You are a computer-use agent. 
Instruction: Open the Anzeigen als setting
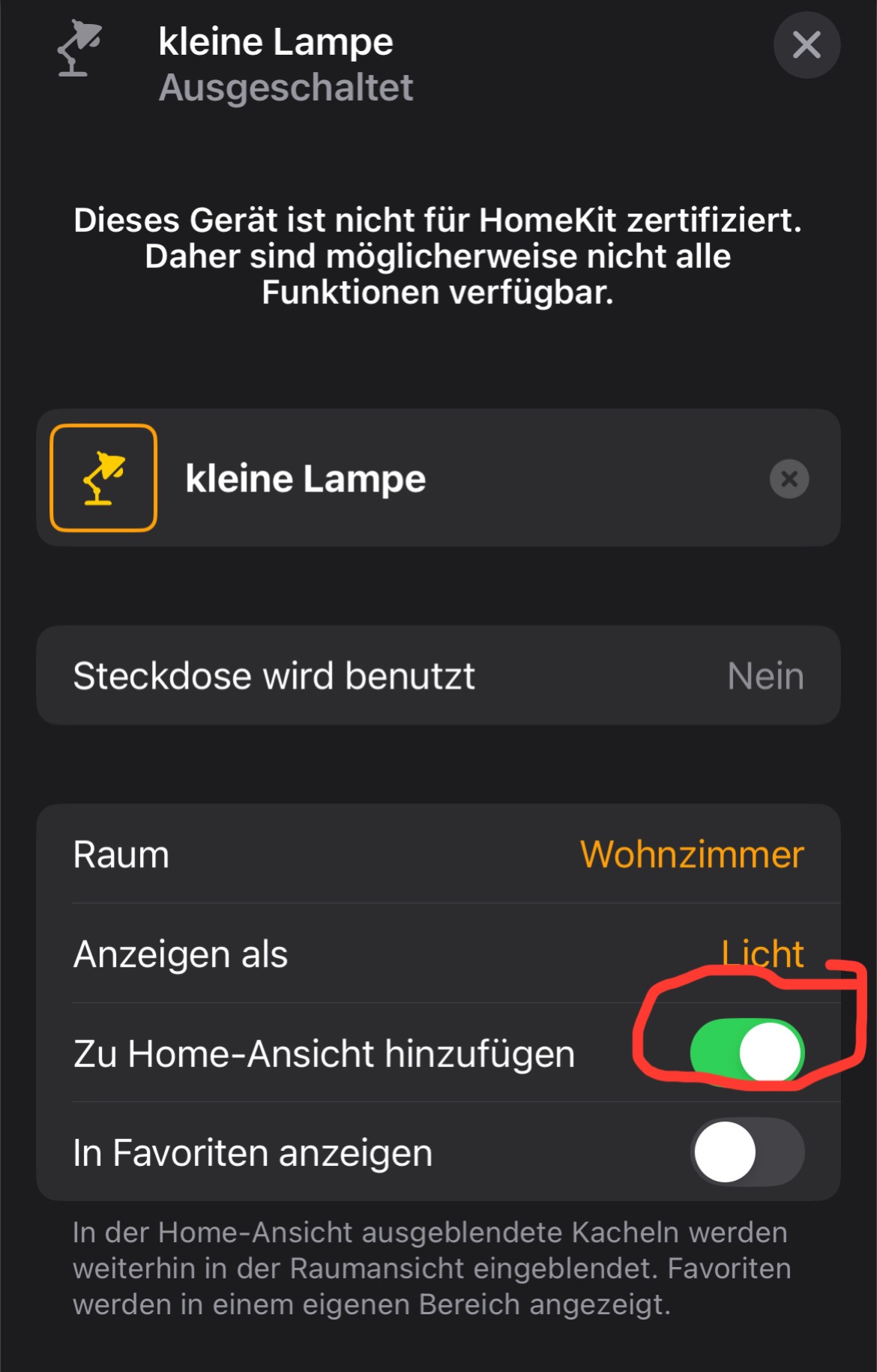pos(762,954)
